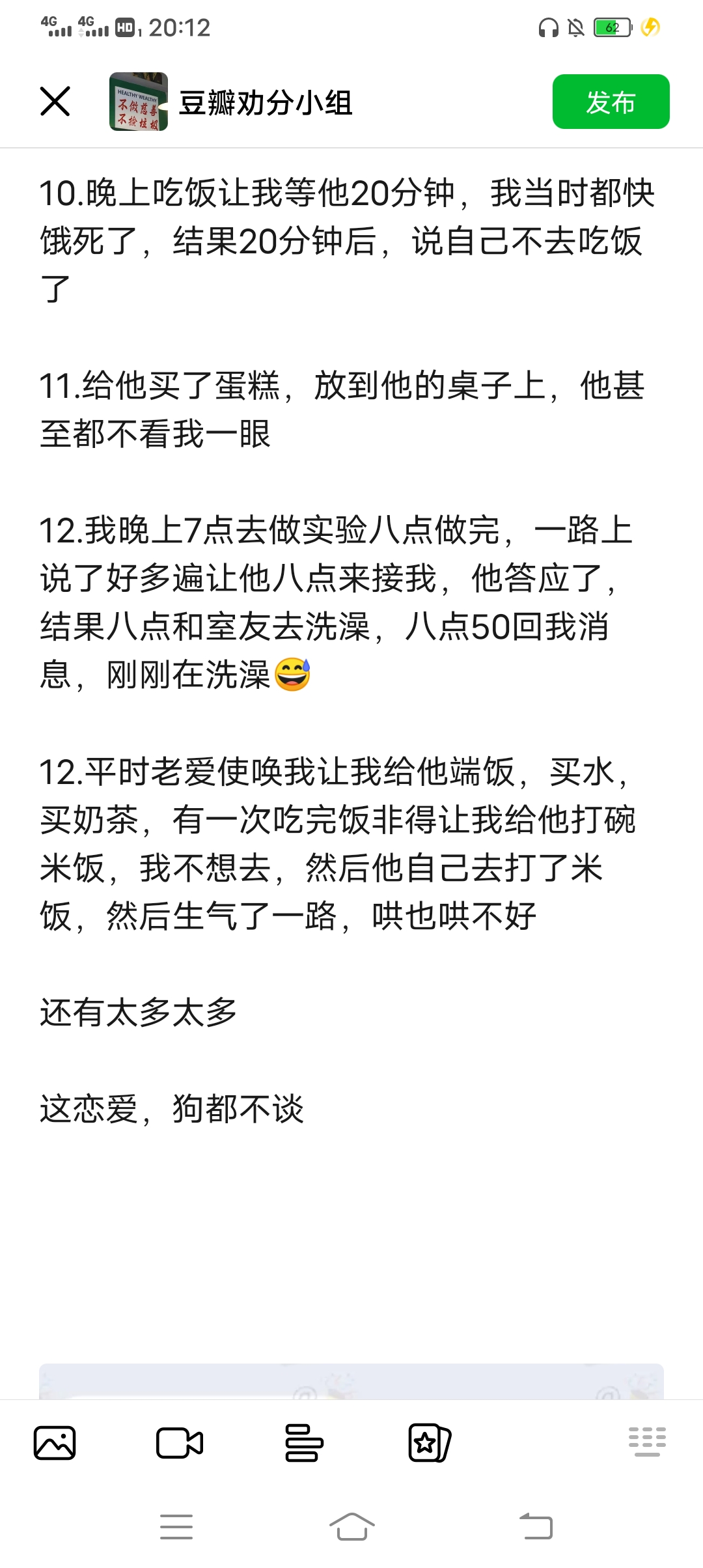Open the text formatting options

tap(304, 1444)
